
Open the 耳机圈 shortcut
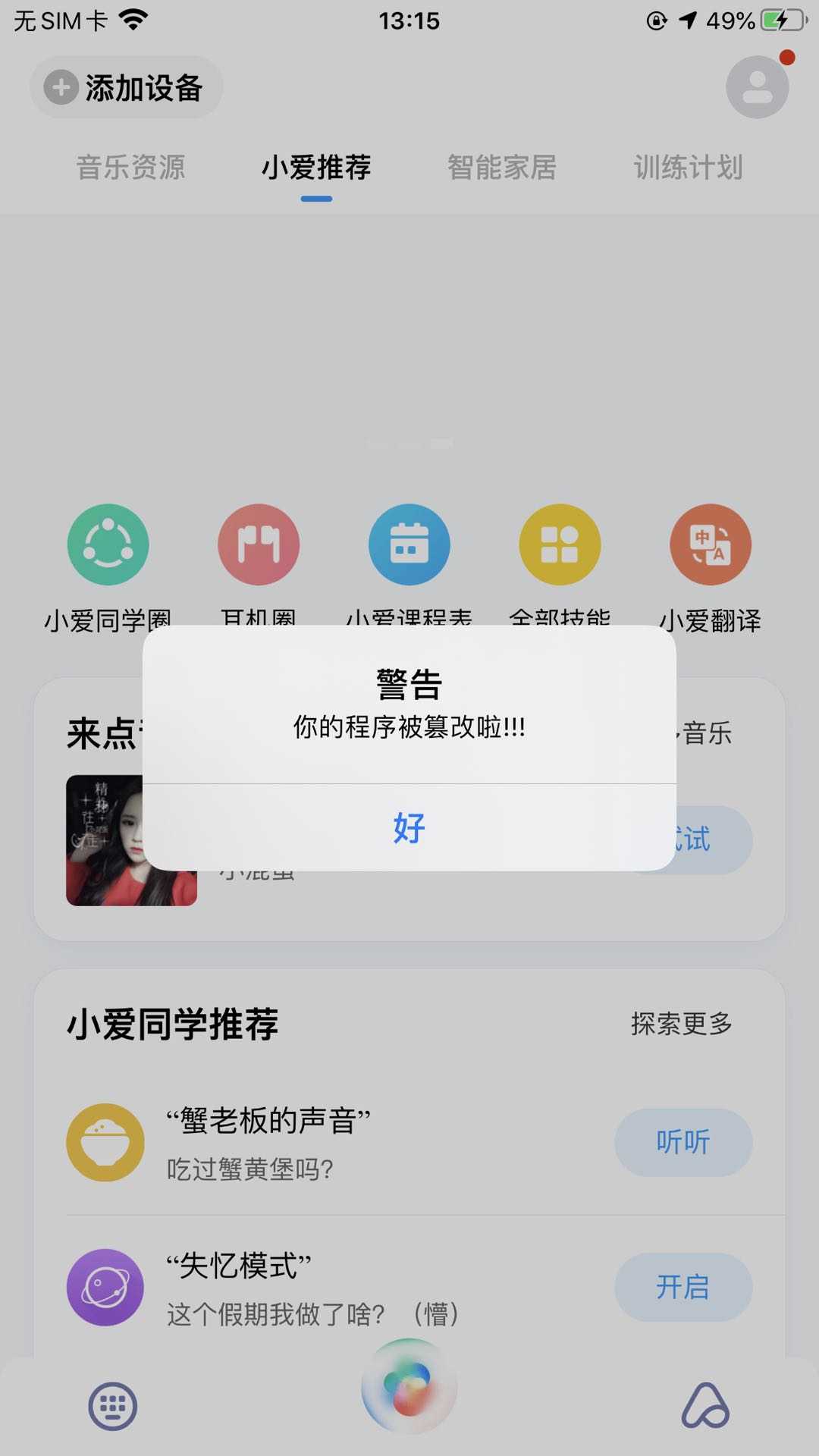tap(259, 545)
